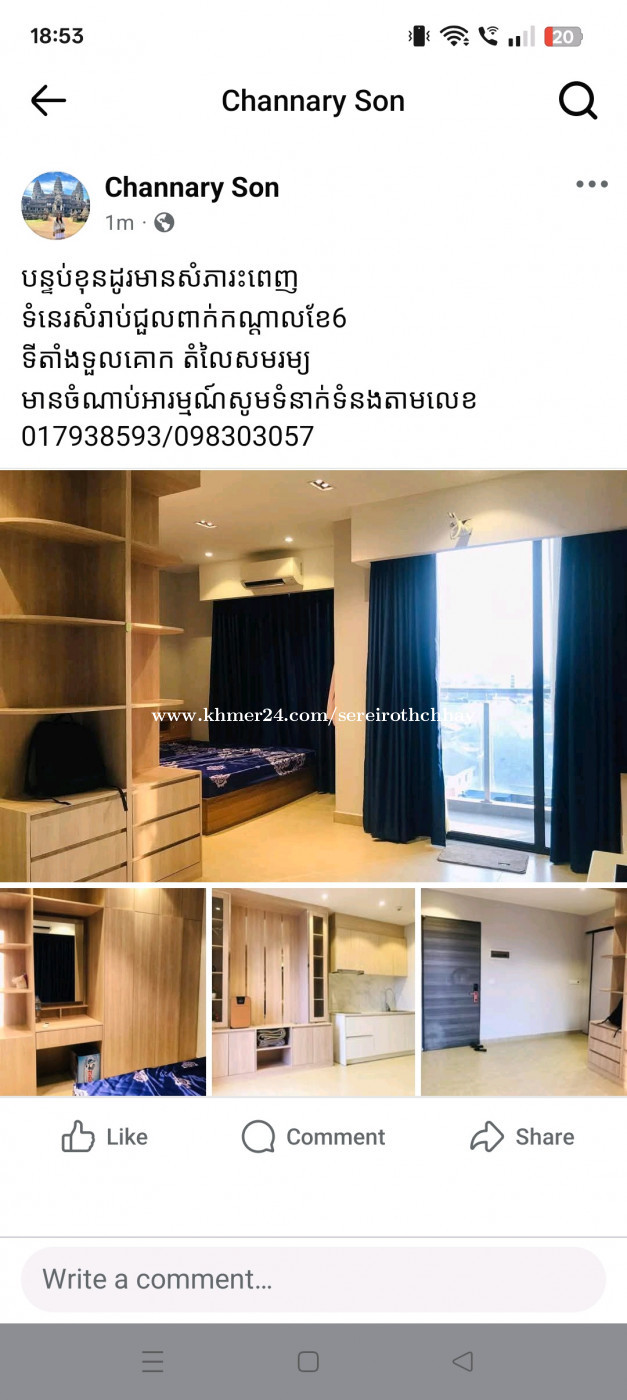View the wardrobe closet photo
The height and width of the screenshot is (1400, 627).
[x=103, y=992]
